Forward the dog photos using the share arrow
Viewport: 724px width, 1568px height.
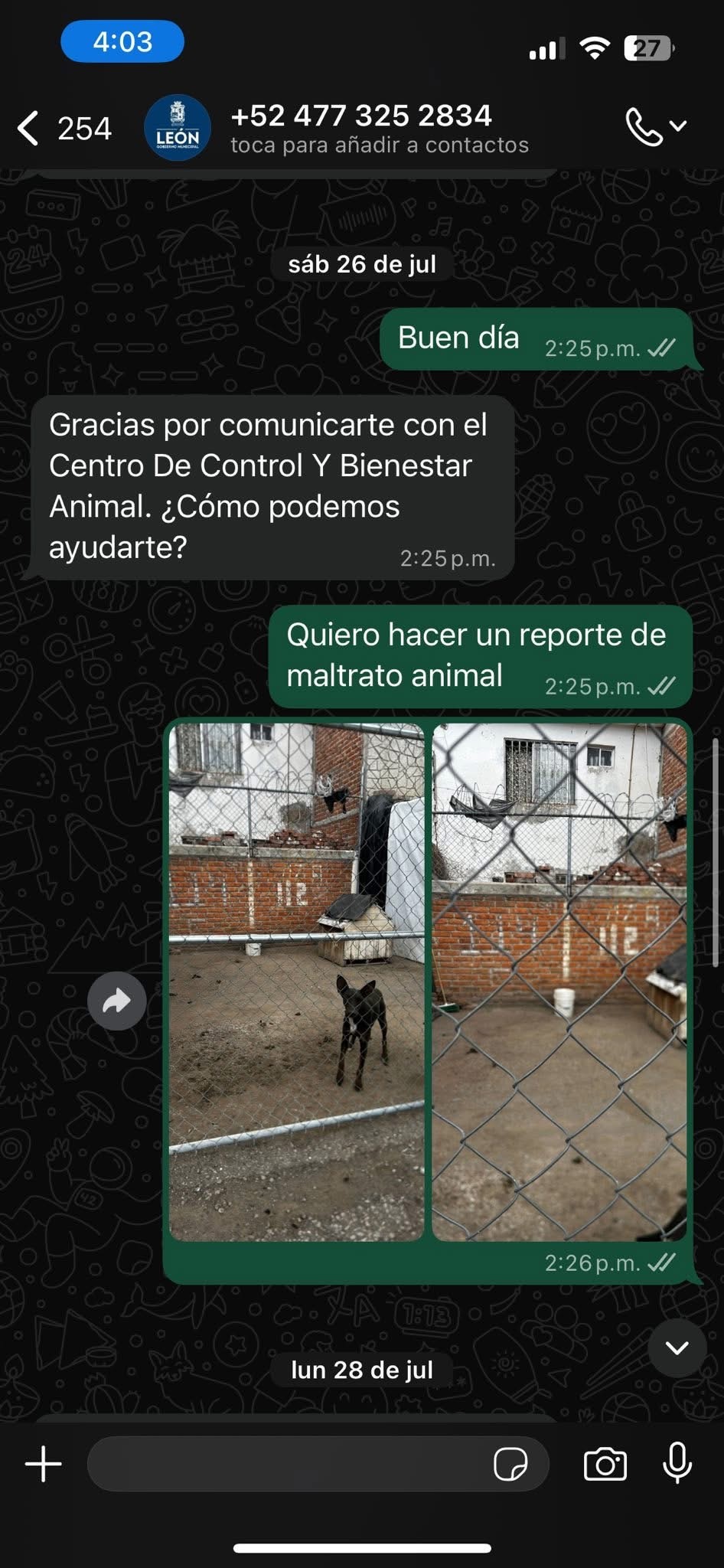tap(116, 1000)
